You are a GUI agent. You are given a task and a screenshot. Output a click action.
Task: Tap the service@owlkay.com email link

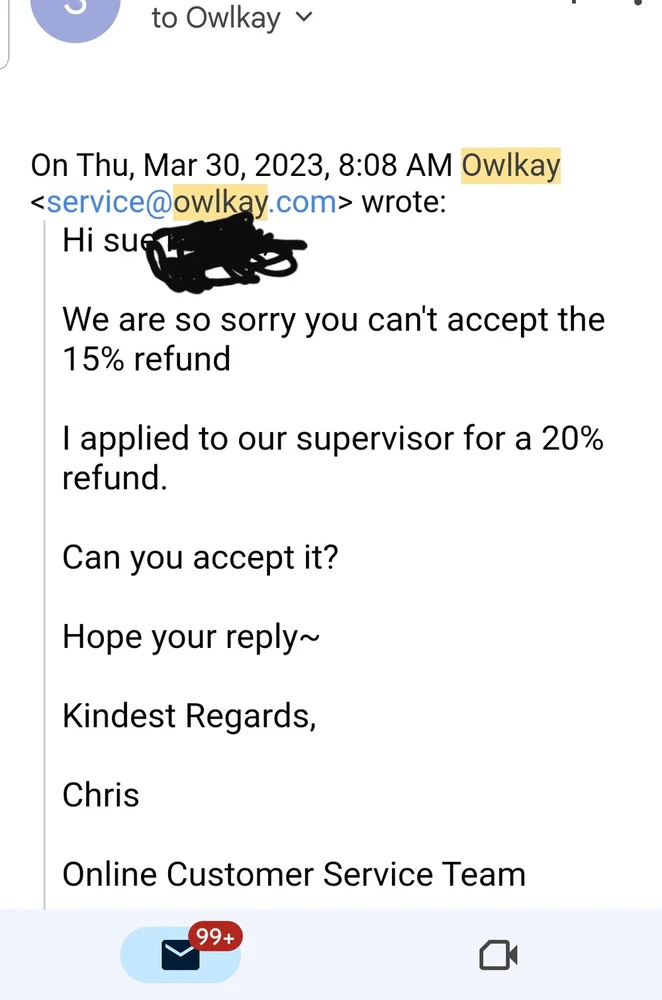pyautogui.click(x=191, y=202)
